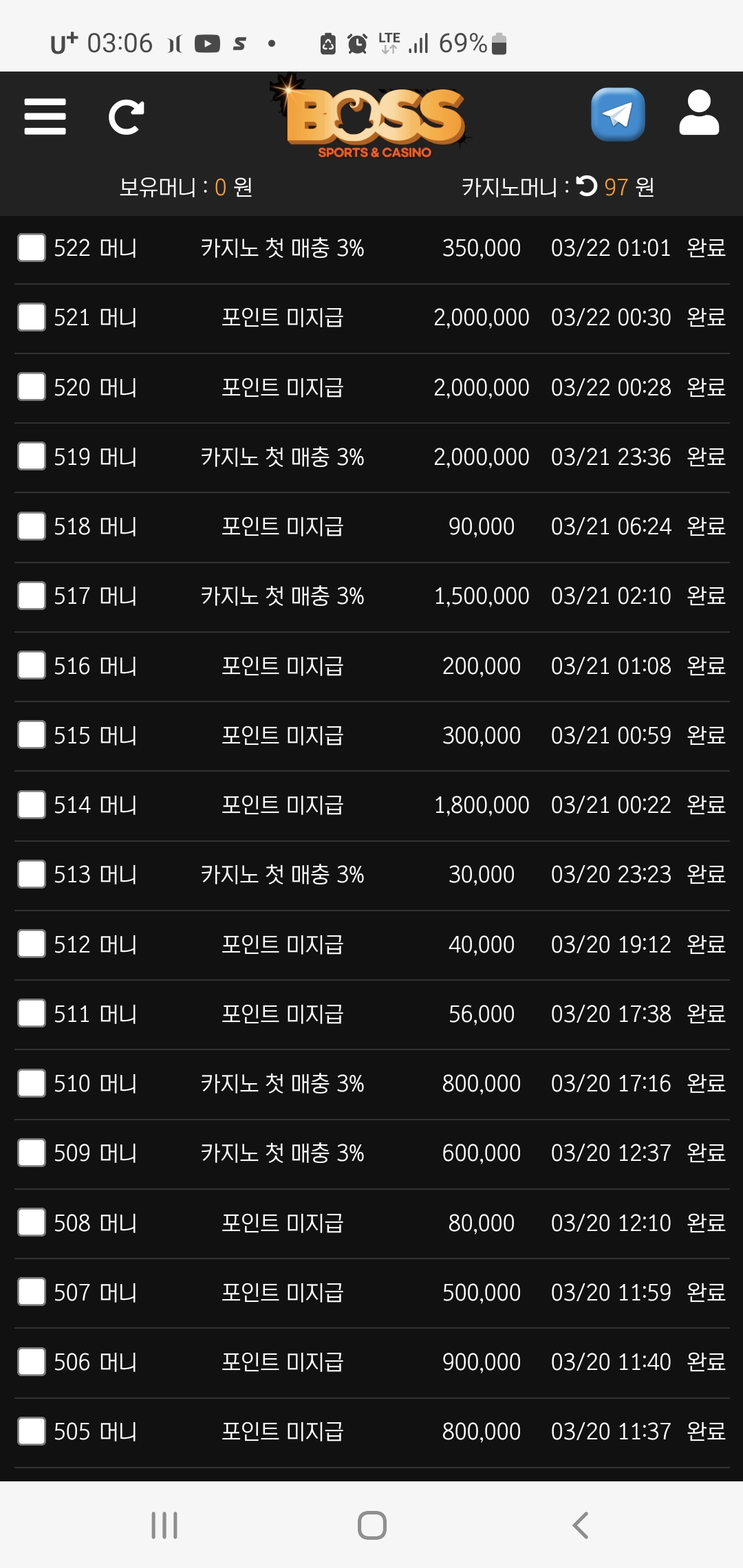Tap the reload page icon
Screen dimensions: 743x1568
tap(126, 117)
